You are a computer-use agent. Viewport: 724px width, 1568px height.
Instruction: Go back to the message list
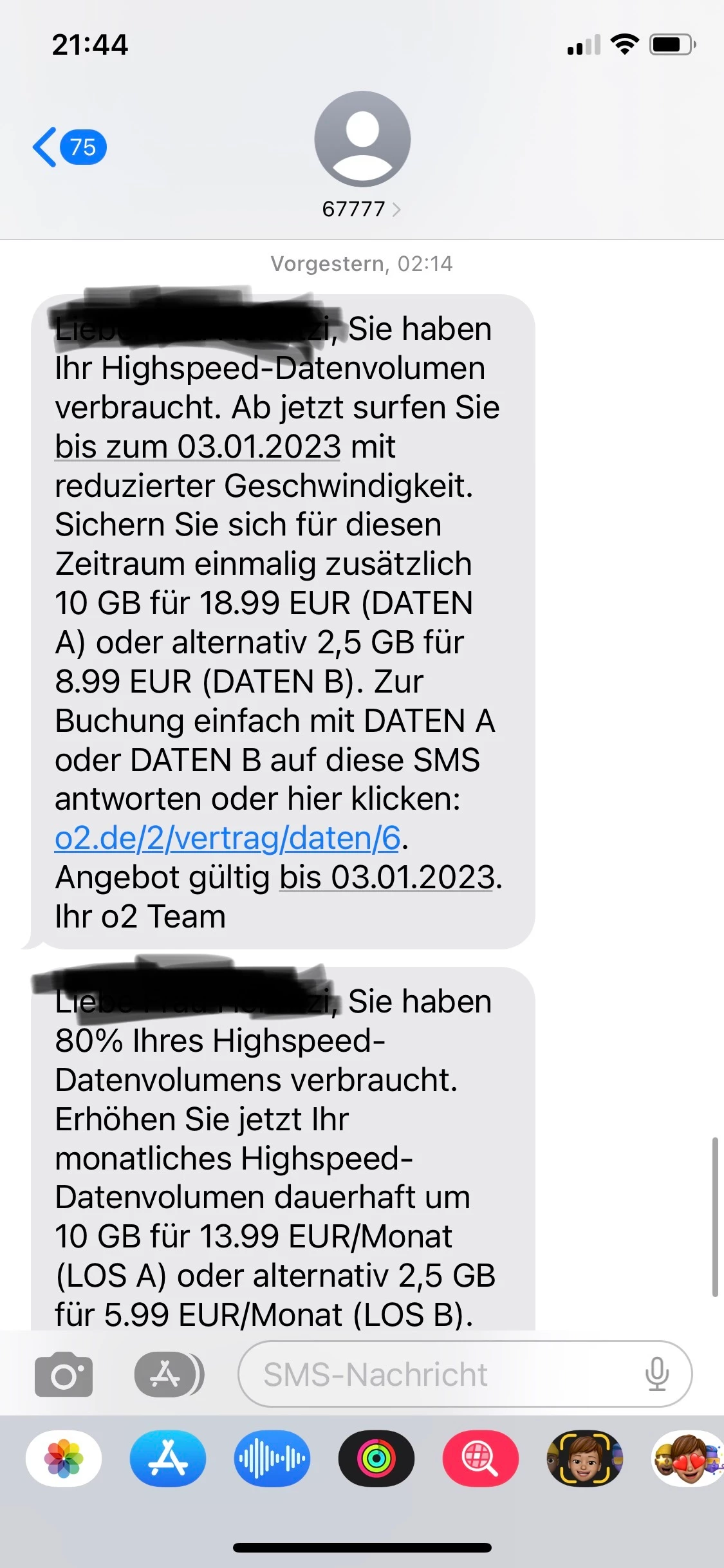(68, 147)
